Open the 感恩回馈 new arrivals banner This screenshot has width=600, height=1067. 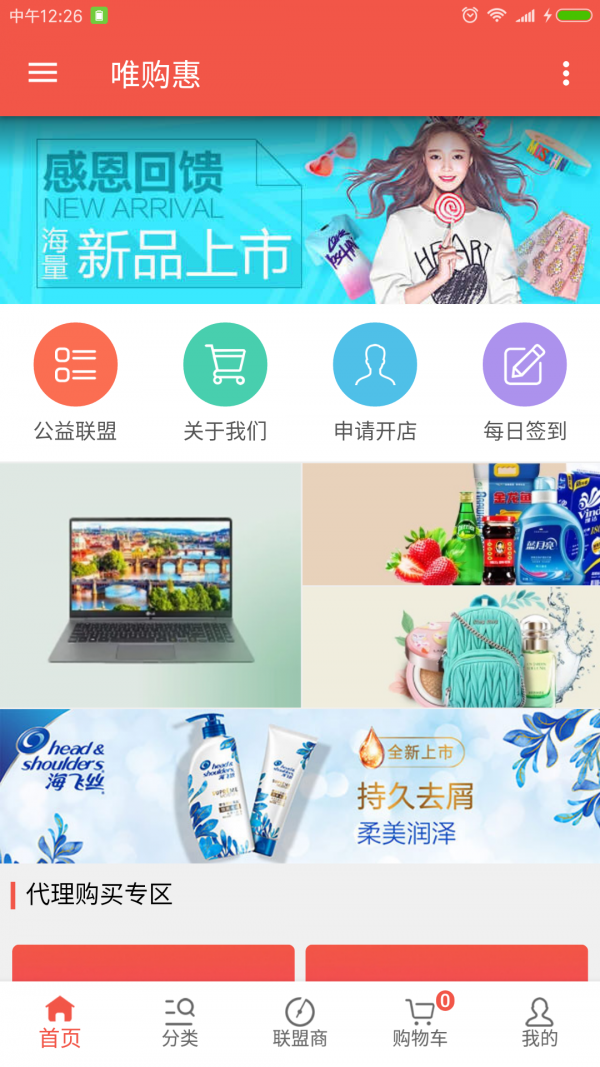pos(300,210)
